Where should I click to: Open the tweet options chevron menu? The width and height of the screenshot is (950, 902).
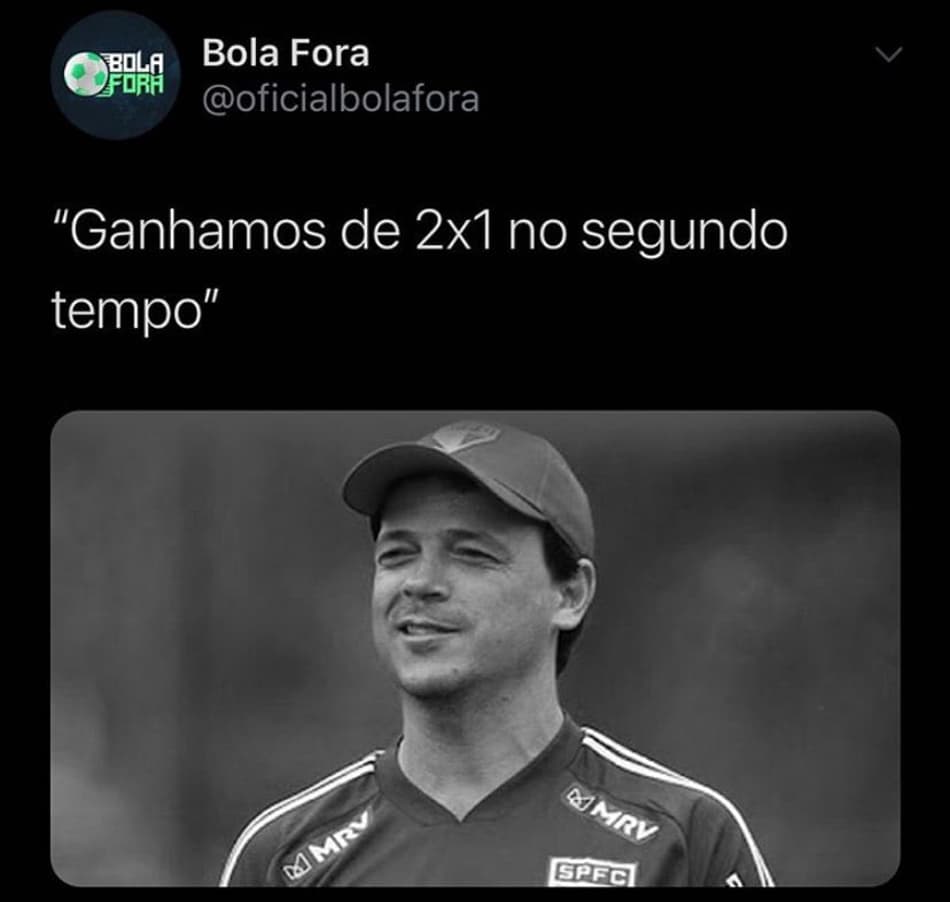[888, 55]
